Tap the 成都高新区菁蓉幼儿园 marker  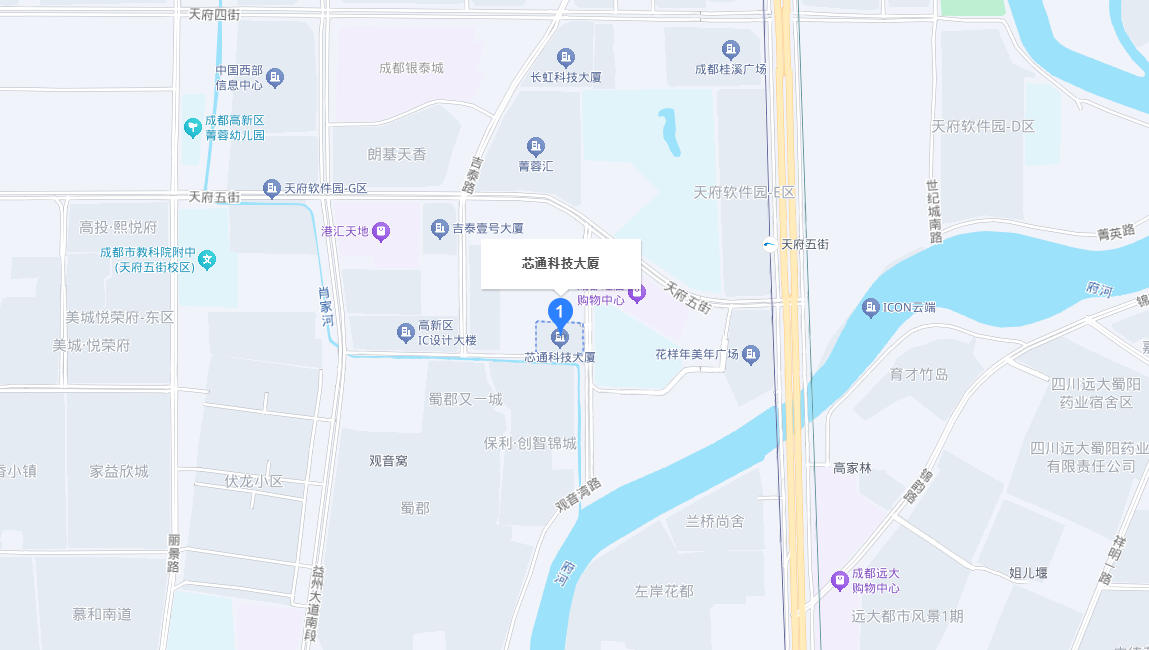193,127
